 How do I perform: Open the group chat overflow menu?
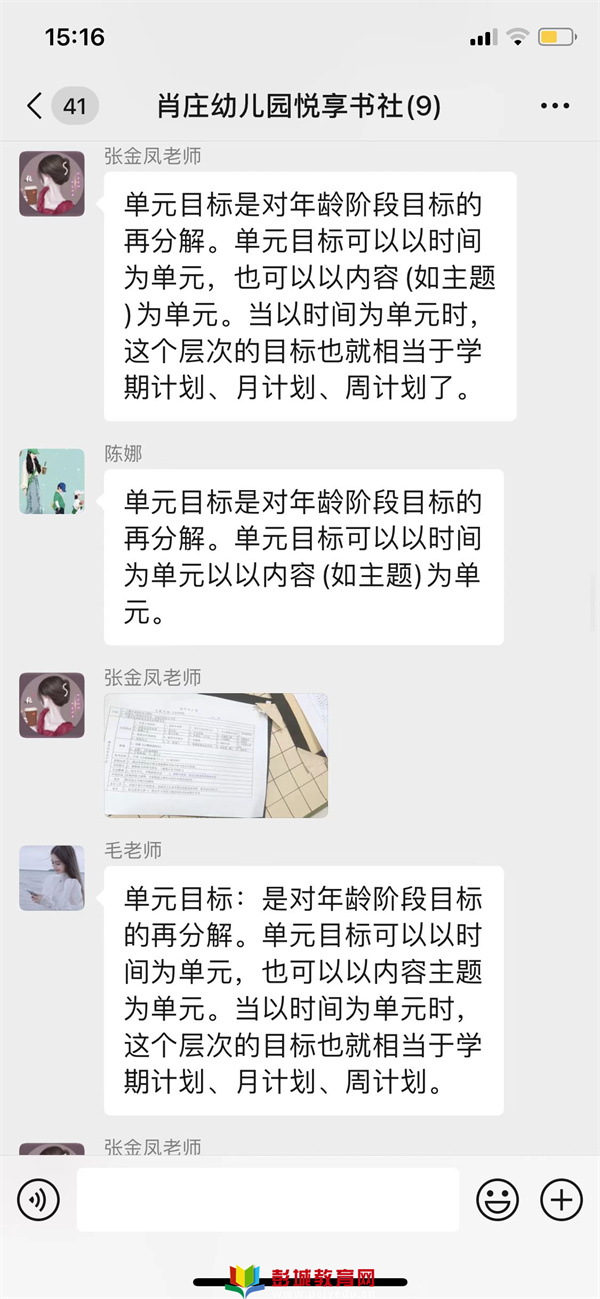[x=554, y=106]
